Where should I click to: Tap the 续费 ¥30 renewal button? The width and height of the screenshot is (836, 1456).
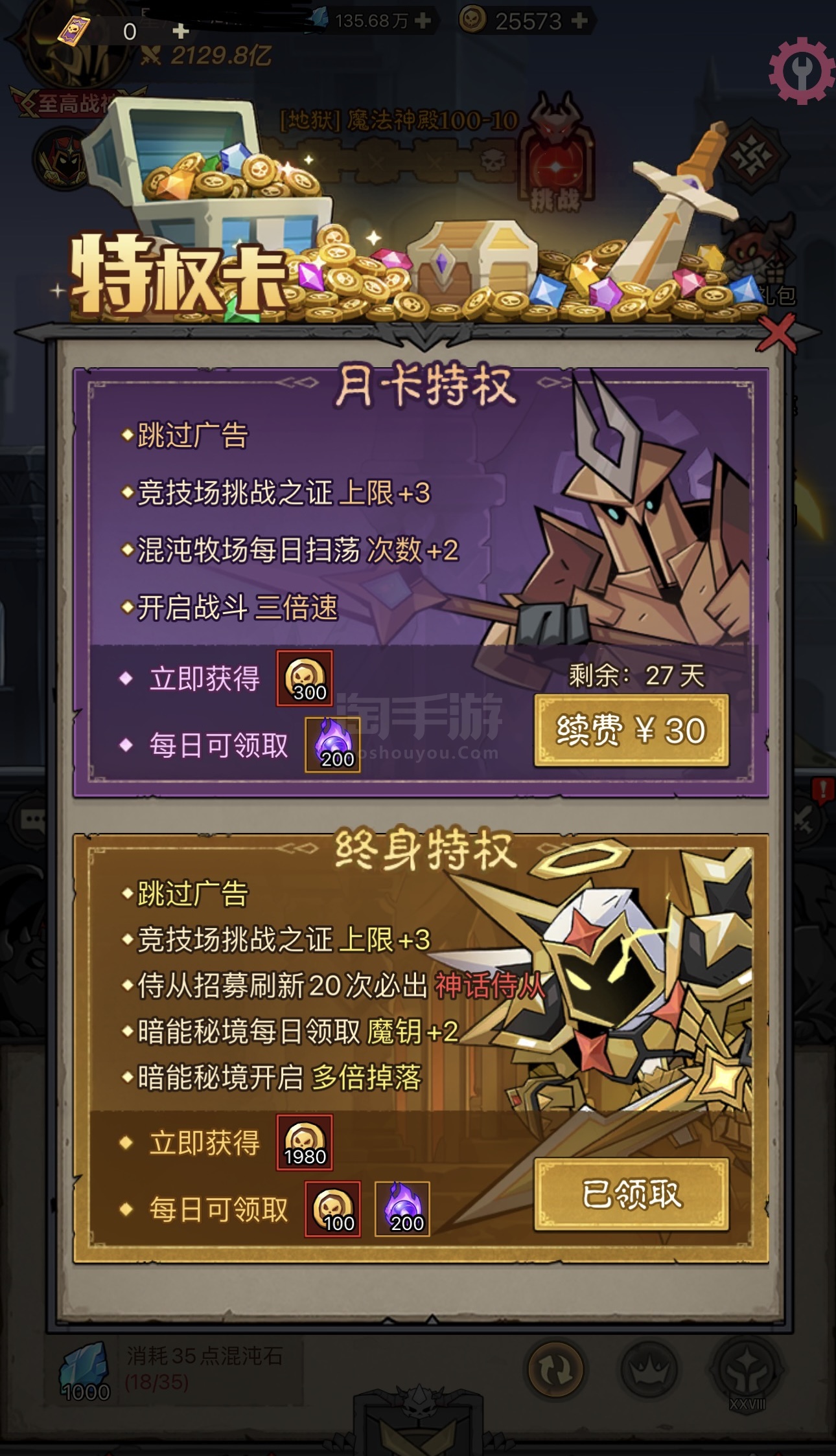[631, 731]
